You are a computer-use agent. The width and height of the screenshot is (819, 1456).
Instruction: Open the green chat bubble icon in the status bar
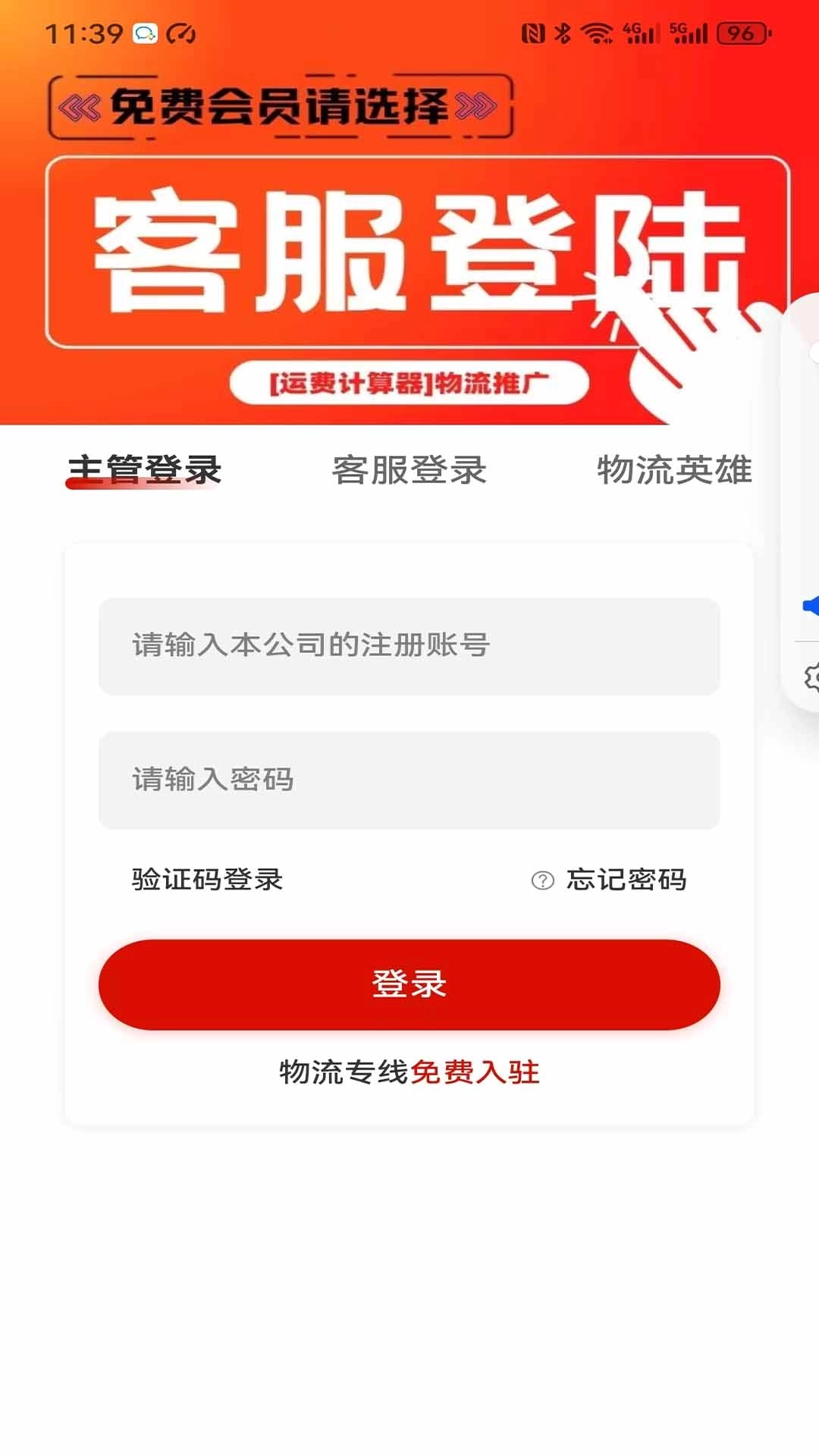(146, 32)
